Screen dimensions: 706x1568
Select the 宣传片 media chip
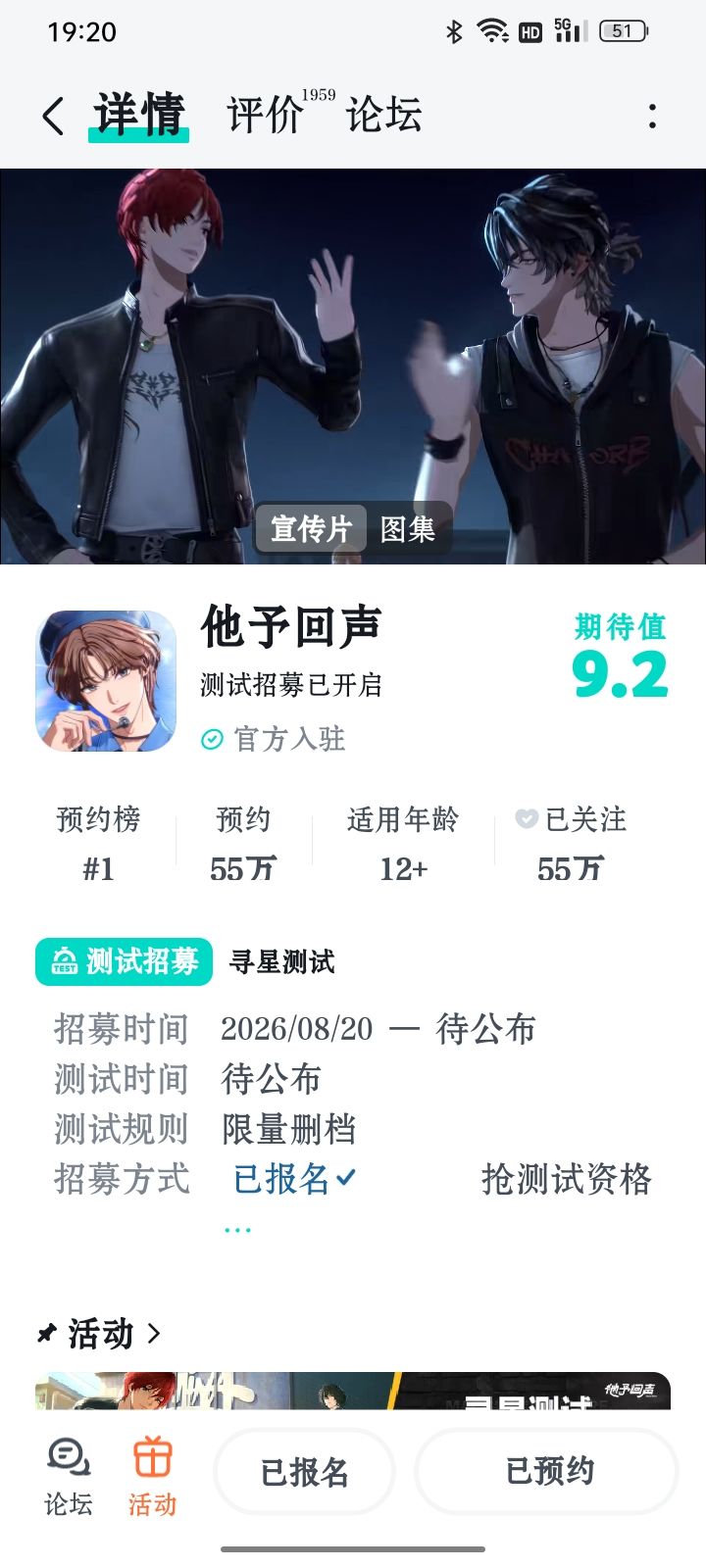point(312,529)
